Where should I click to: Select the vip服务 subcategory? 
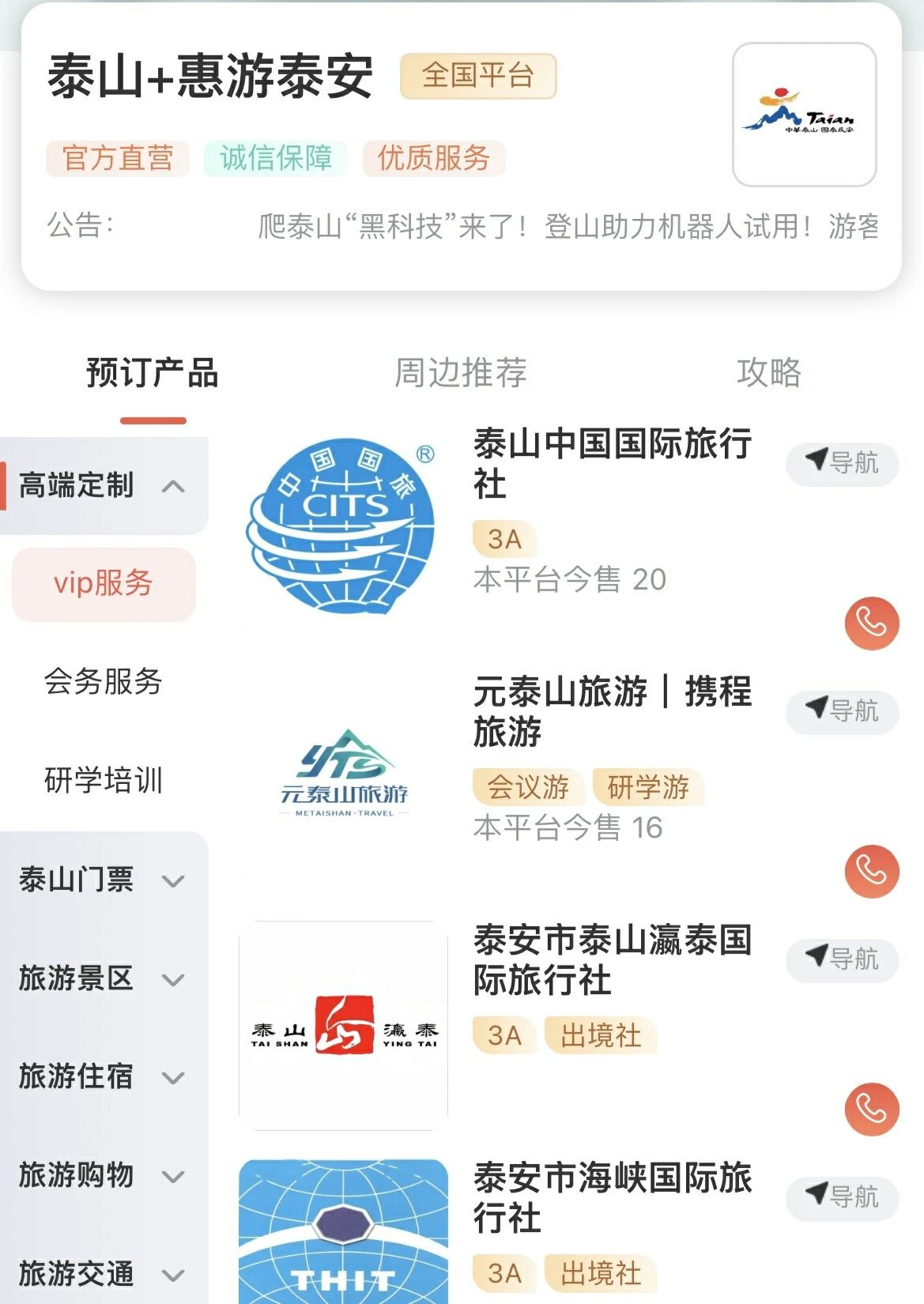click(x=104, y=583)
